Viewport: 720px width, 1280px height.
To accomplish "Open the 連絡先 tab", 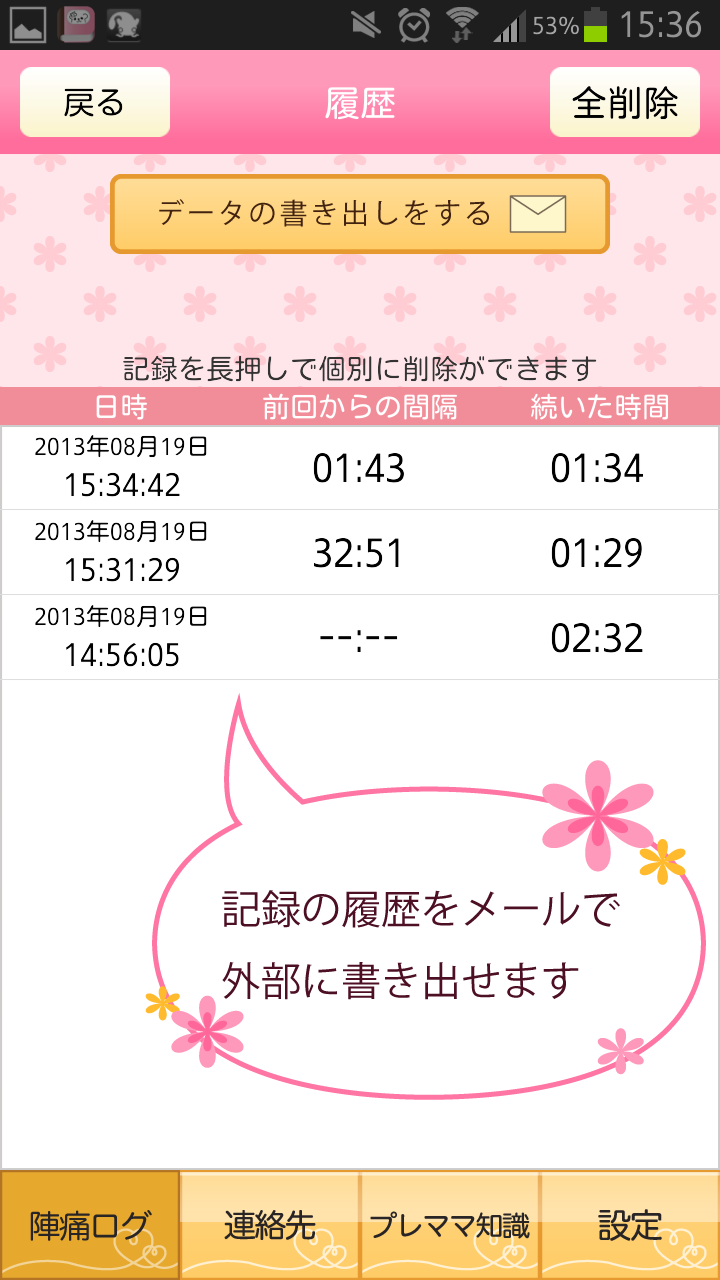I will [x=270, y=1225].
